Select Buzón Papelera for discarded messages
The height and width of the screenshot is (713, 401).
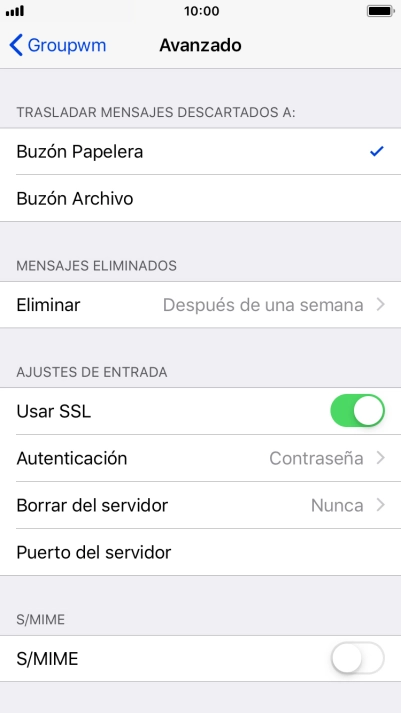pos(200,151)
